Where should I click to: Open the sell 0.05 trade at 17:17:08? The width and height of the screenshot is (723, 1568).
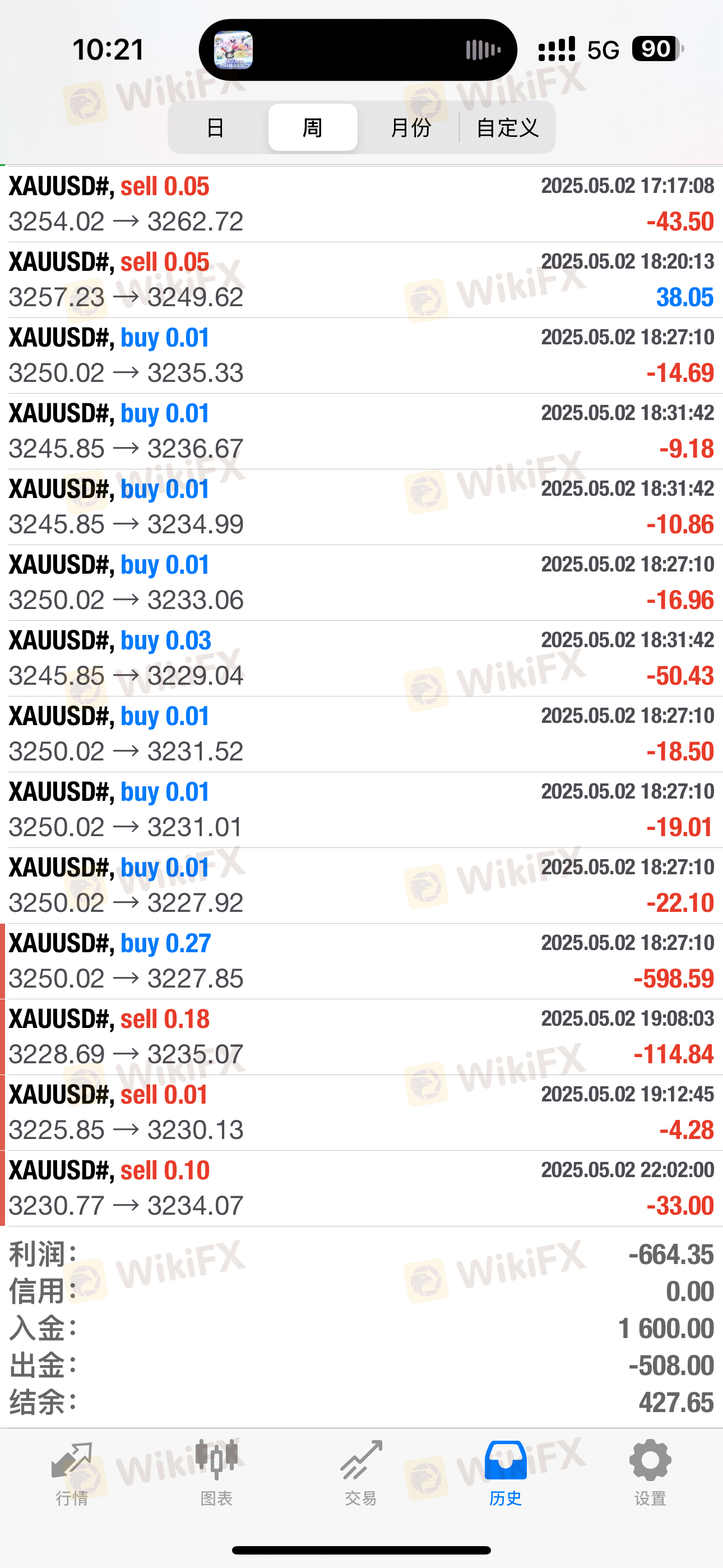tap(361, 204)
